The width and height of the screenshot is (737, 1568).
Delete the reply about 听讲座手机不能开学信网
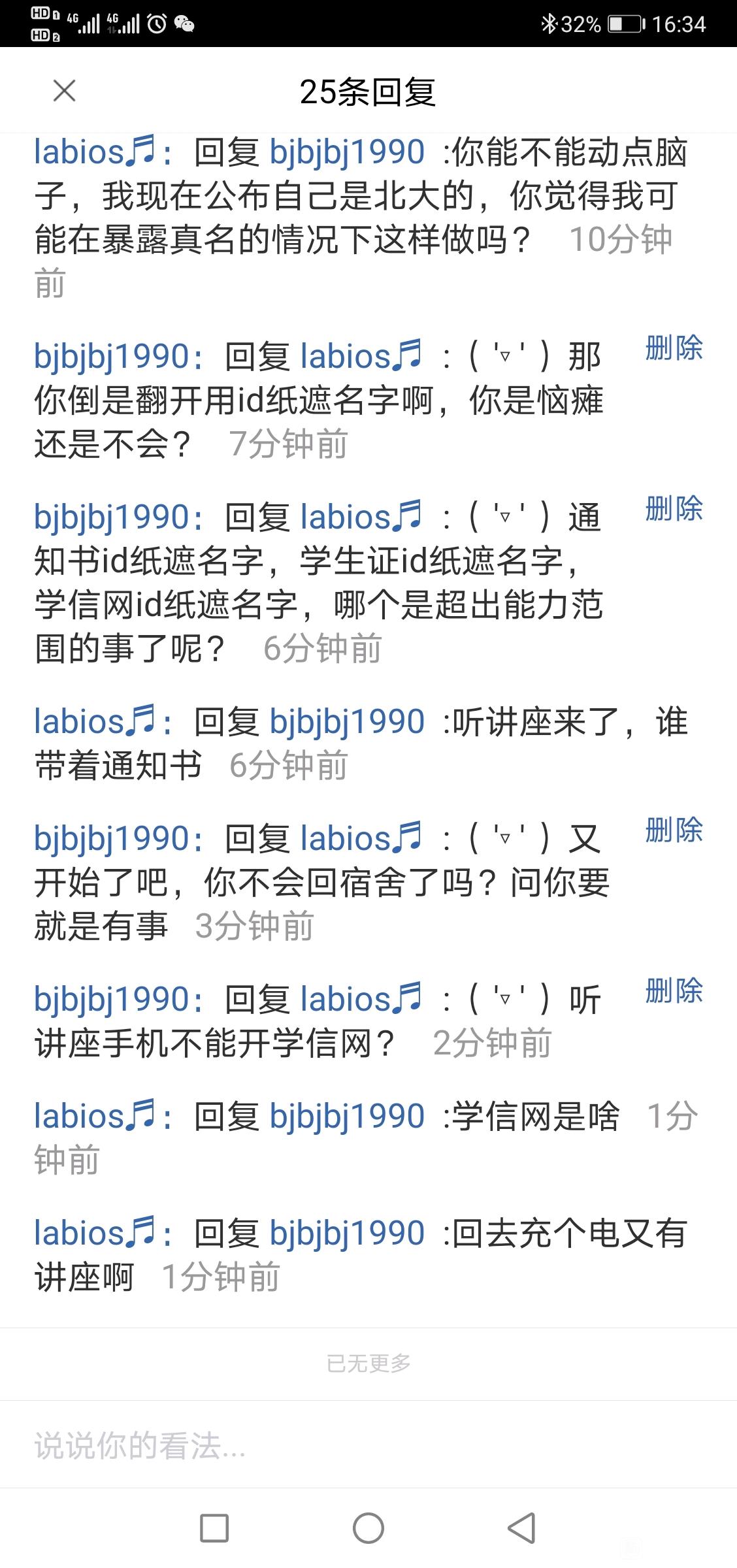[x=674, y=990]
